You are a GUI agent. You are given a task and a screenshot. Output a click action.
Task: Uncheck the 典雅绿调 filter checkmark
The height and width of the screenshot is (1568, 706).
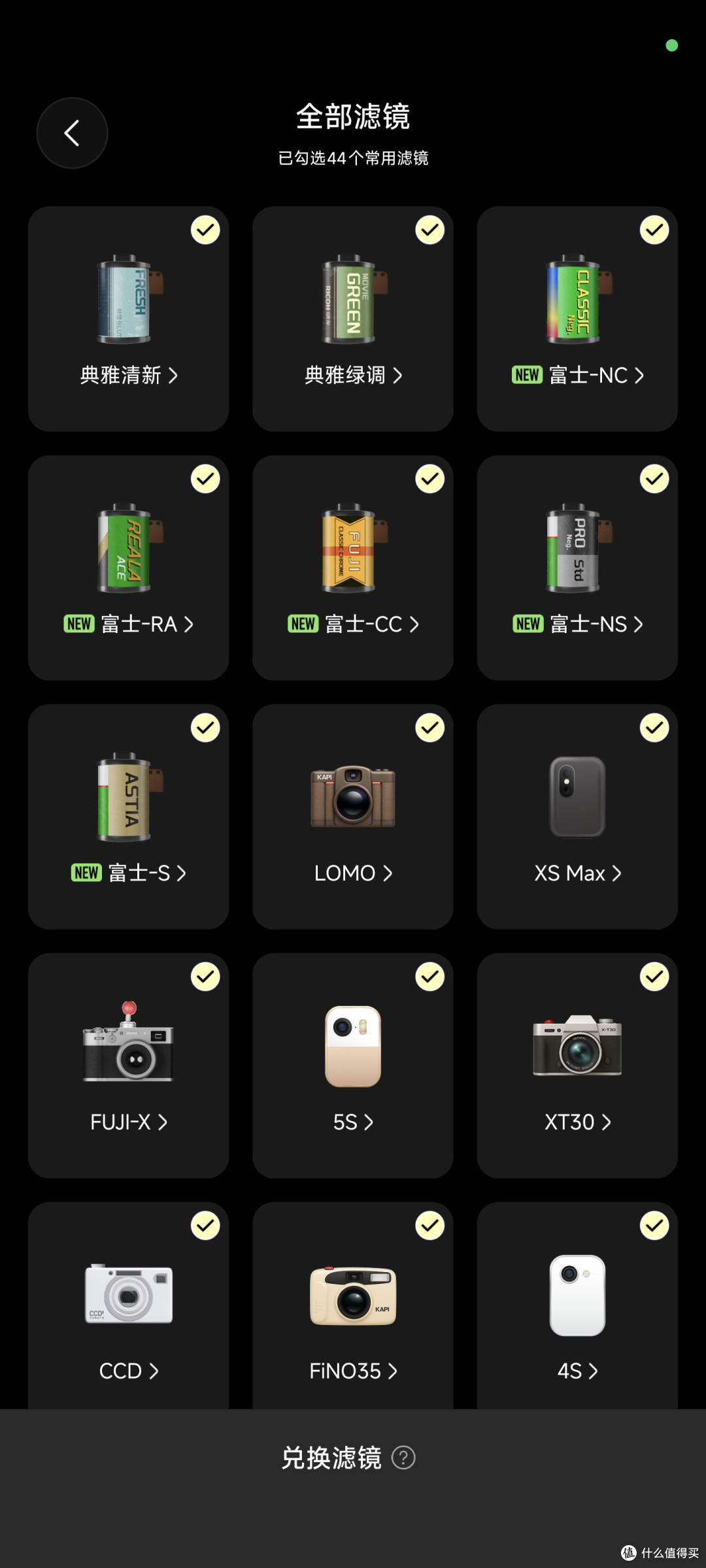click(429, 230)
